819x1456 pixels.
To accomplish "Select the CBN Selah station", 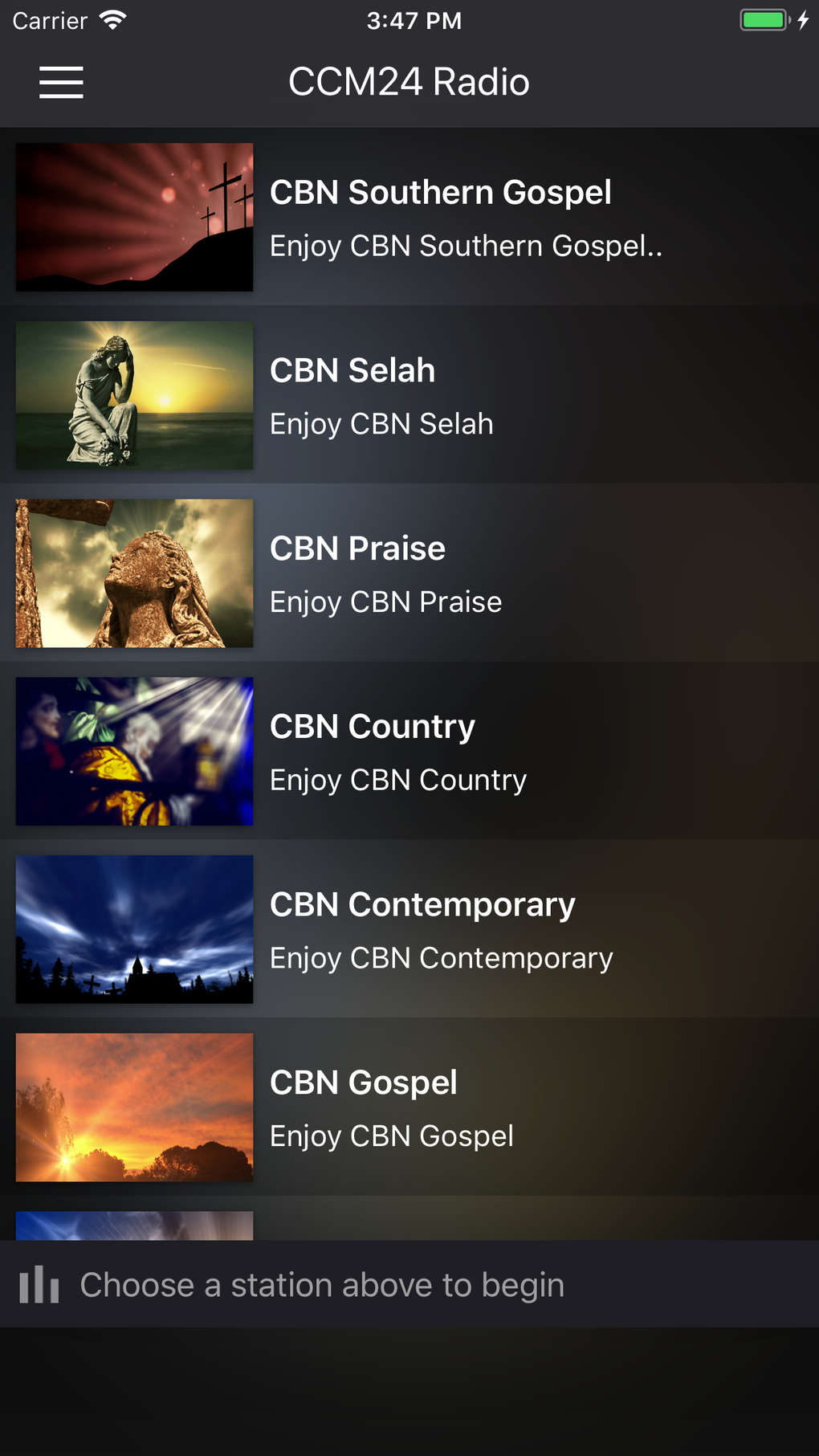I will 409,395.
